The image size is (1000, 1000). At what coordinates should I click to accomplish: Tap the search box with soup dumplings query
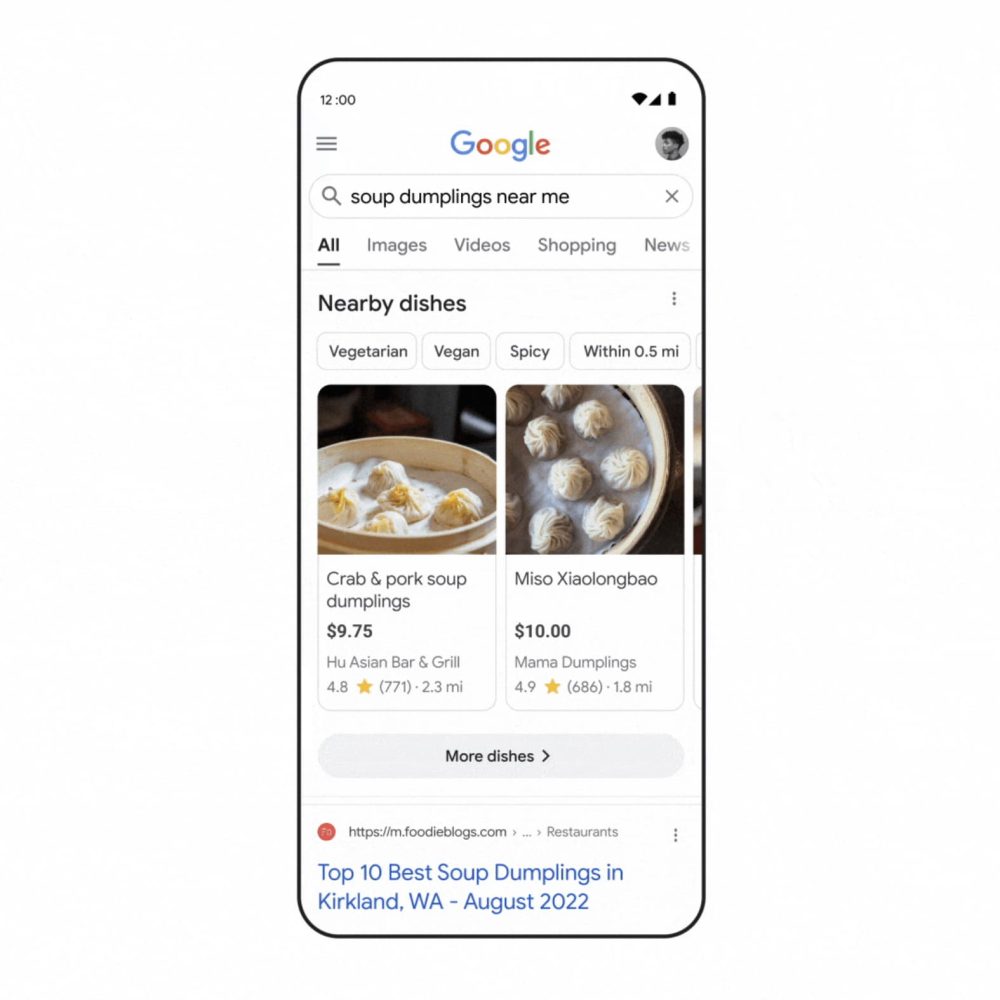tap(490, 197)
